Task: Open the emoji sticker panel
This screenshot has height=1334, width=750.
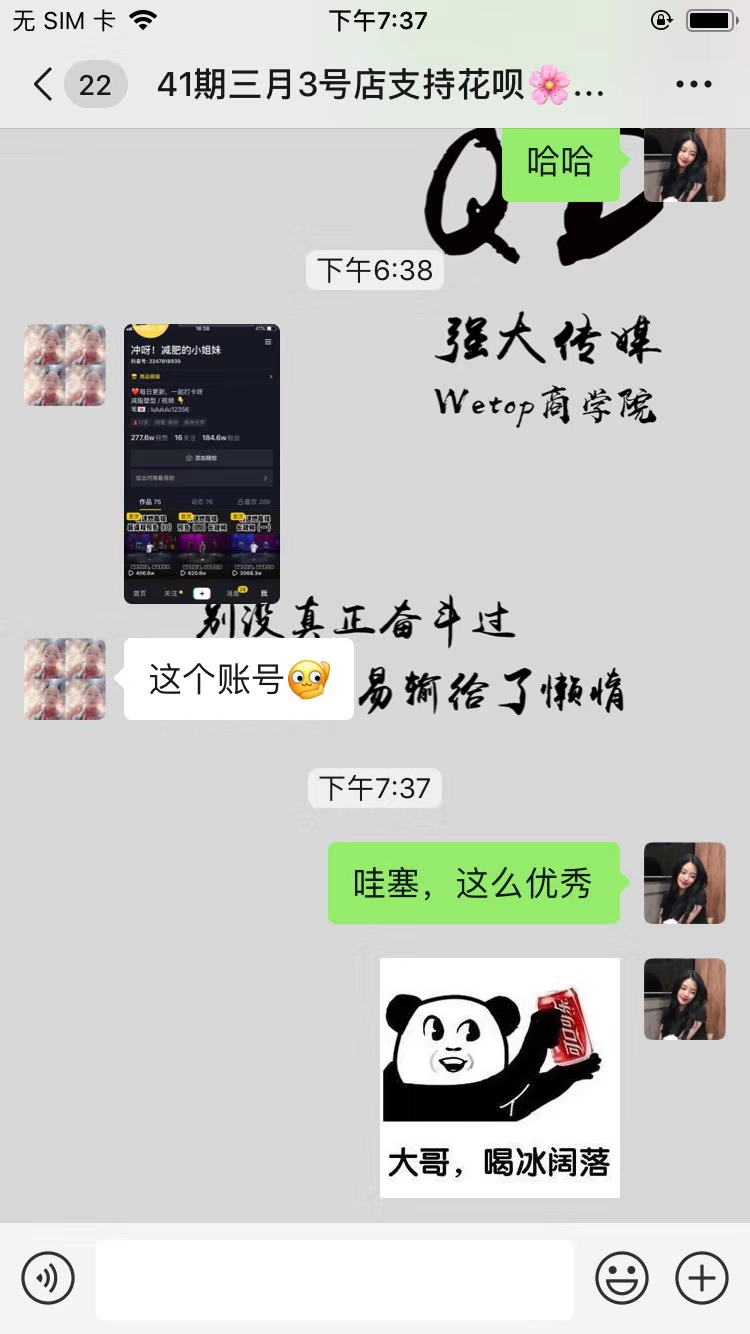Action: click(622, 1278)
